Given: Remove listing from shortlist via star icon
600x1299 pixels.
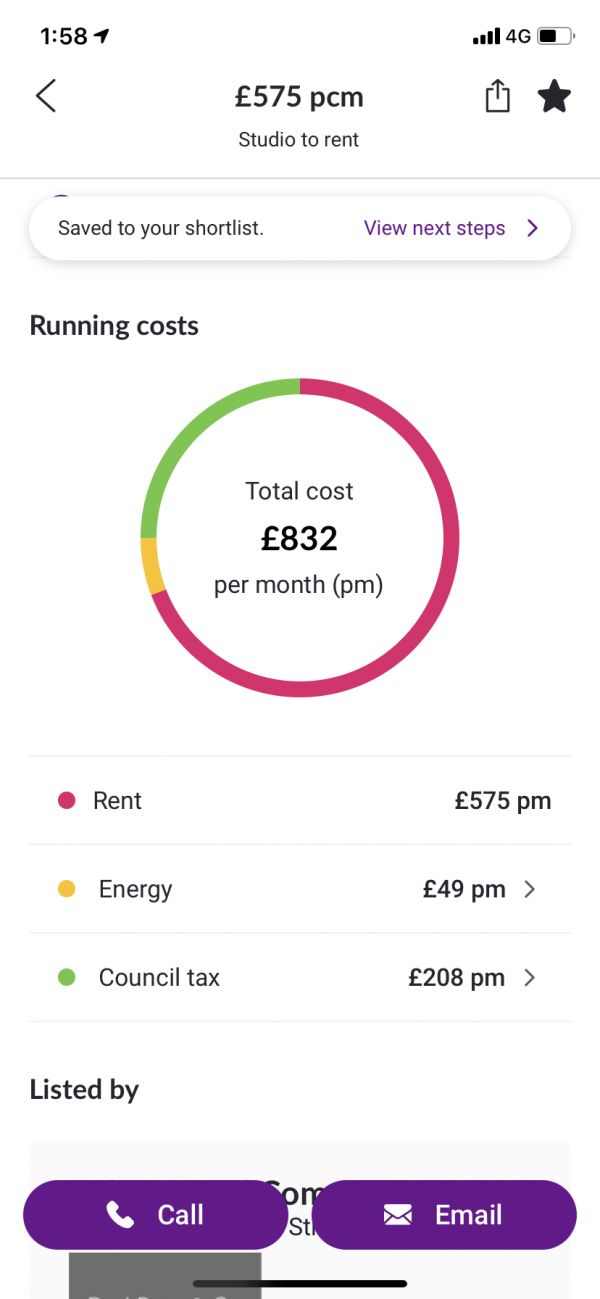Looking at the screenshot, I should click(x=554, y=97).
